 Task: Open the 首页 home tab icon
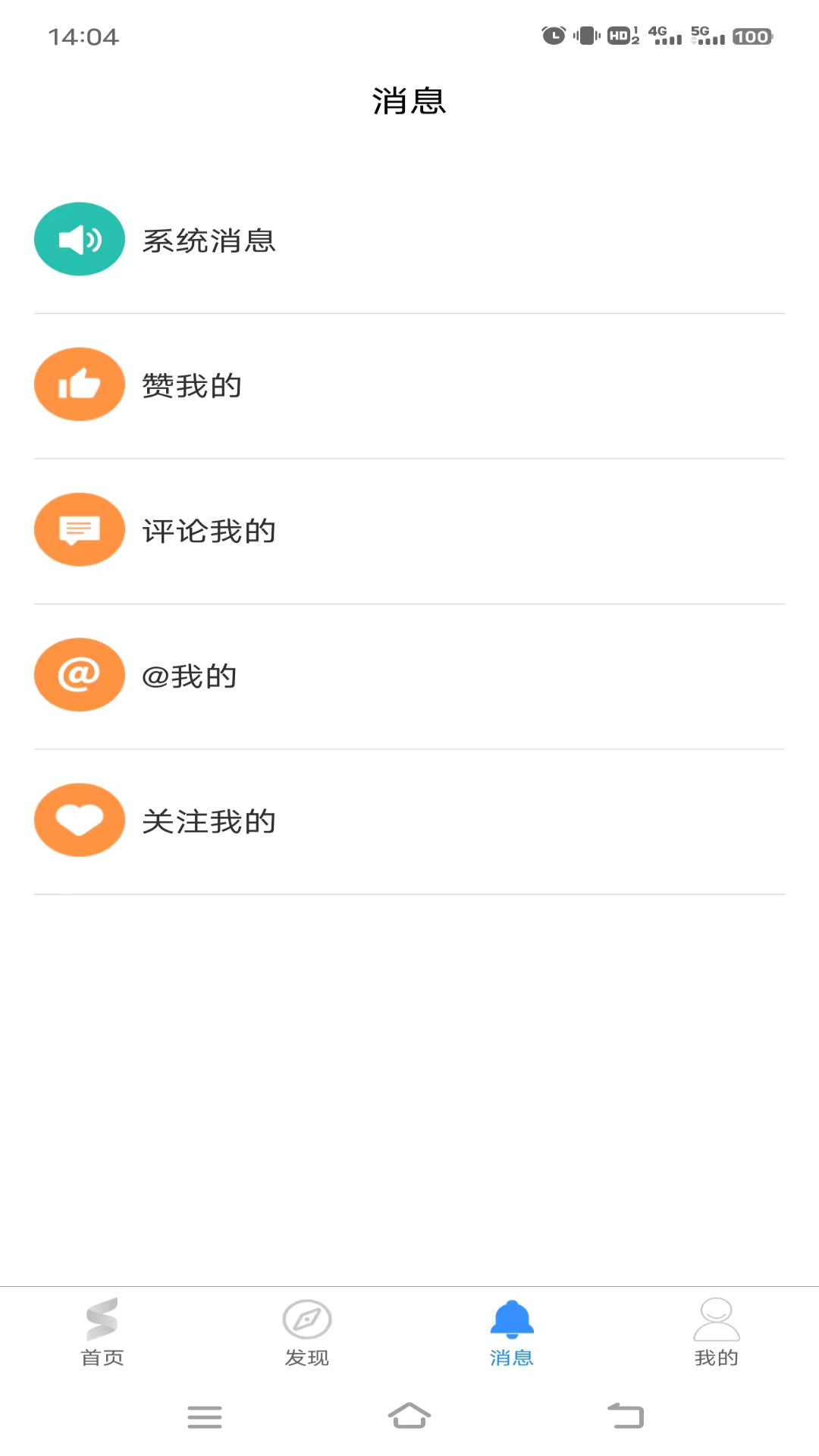pyautogui.click(x=102, y=1319)
